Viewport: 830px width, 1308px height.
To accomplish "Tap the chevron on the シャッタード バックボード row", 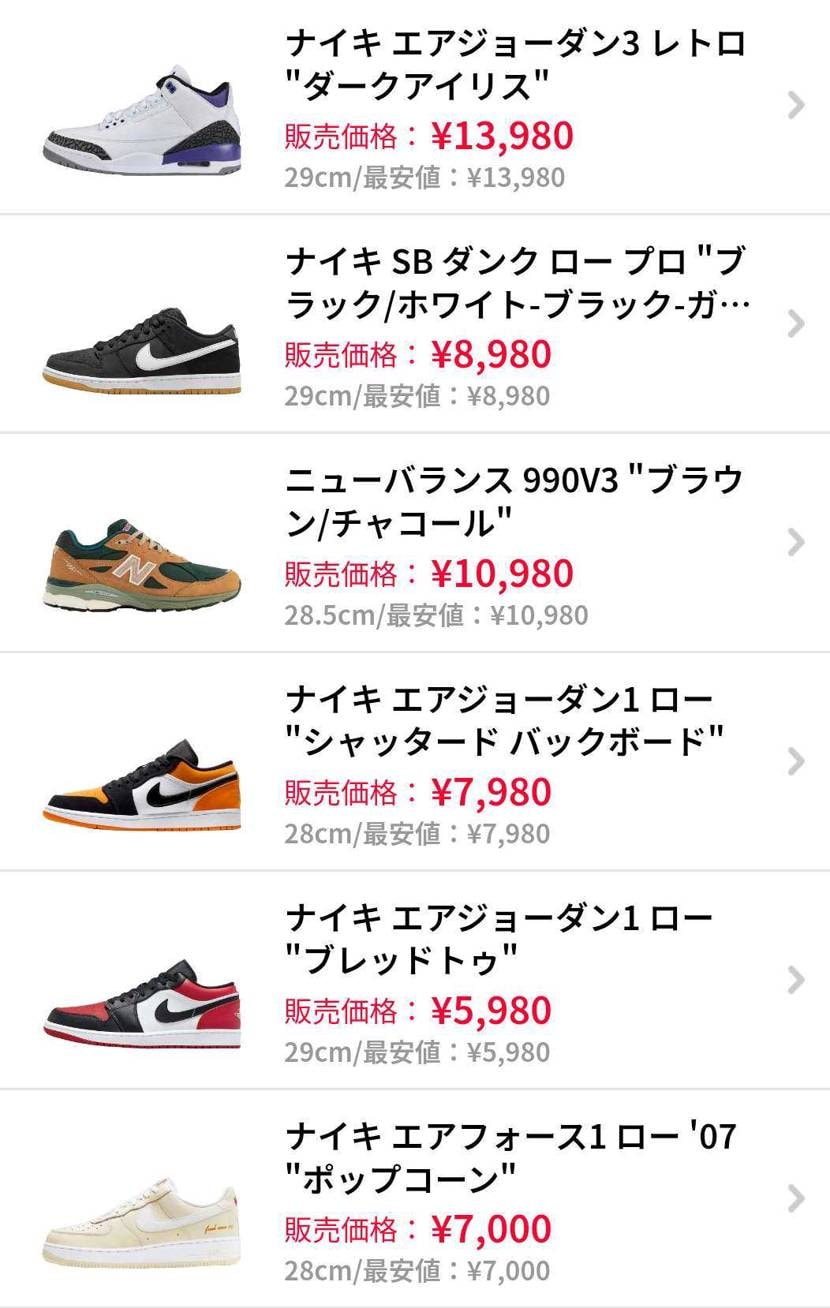I will coord(795,761).
